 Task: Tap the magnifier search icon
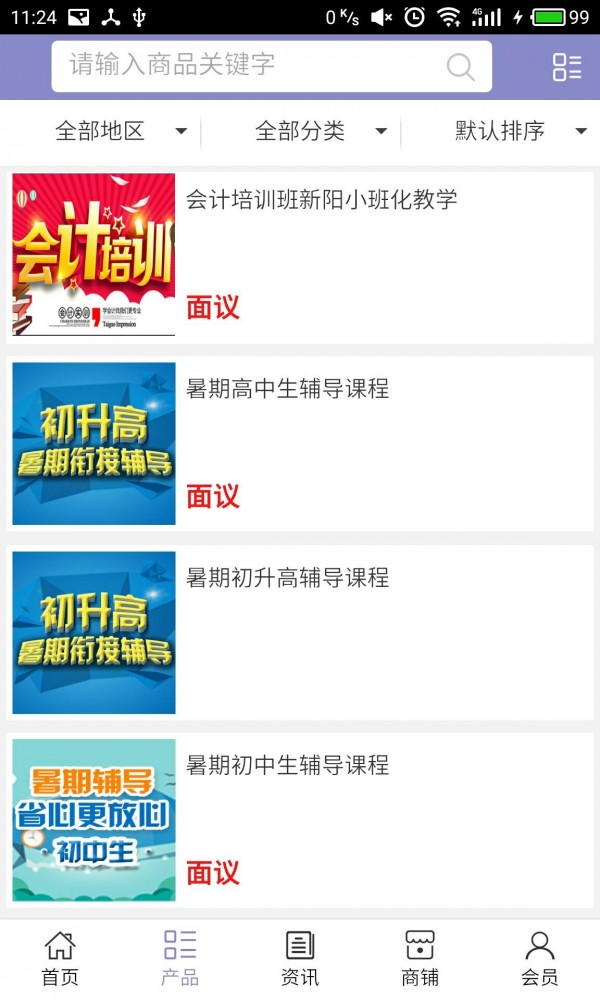[460, 67]
